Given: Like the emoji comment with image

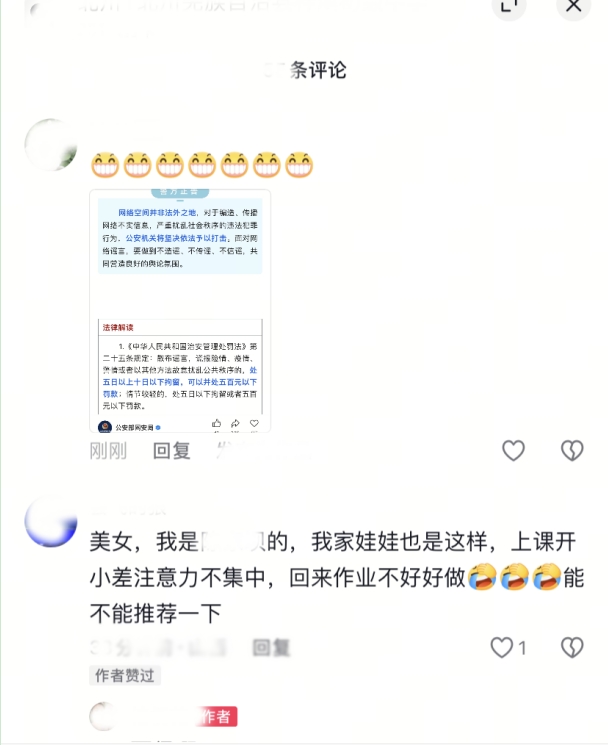Looking at the screenshot, I should pyautogui.click(x=513, y=451).
